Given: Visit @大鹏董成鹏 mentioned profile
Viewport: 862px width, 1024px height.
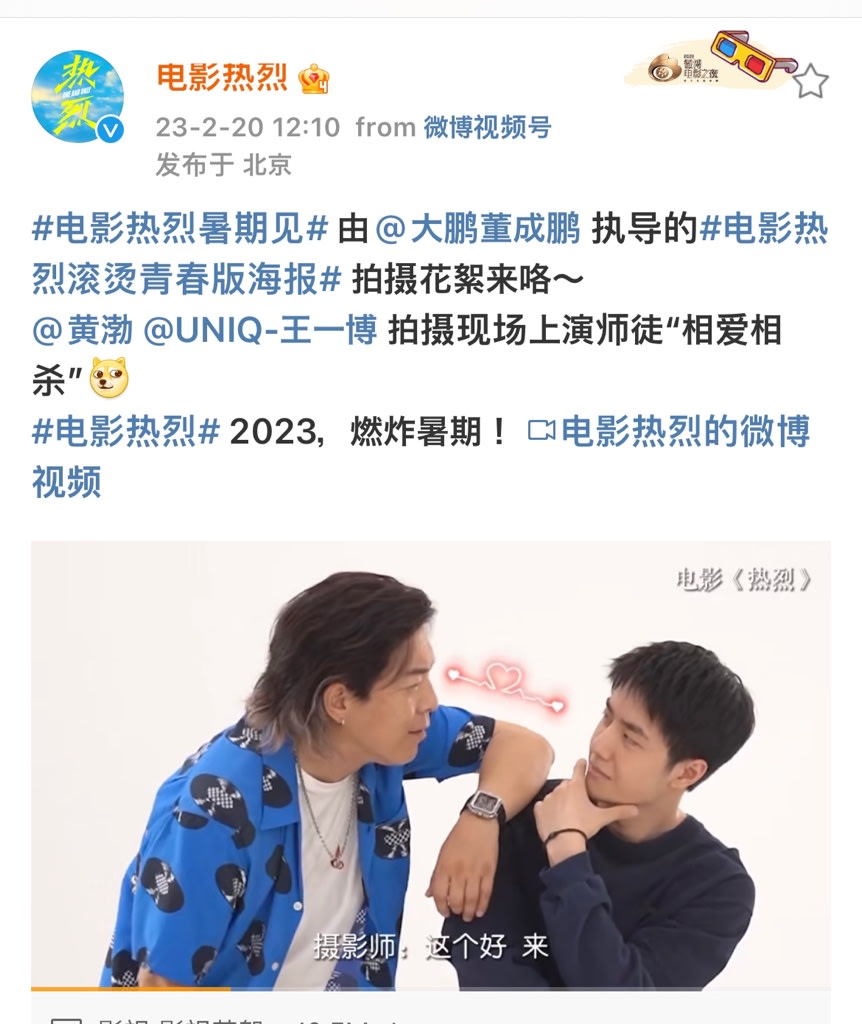Looking at the screenshot, I should (477, 229).
